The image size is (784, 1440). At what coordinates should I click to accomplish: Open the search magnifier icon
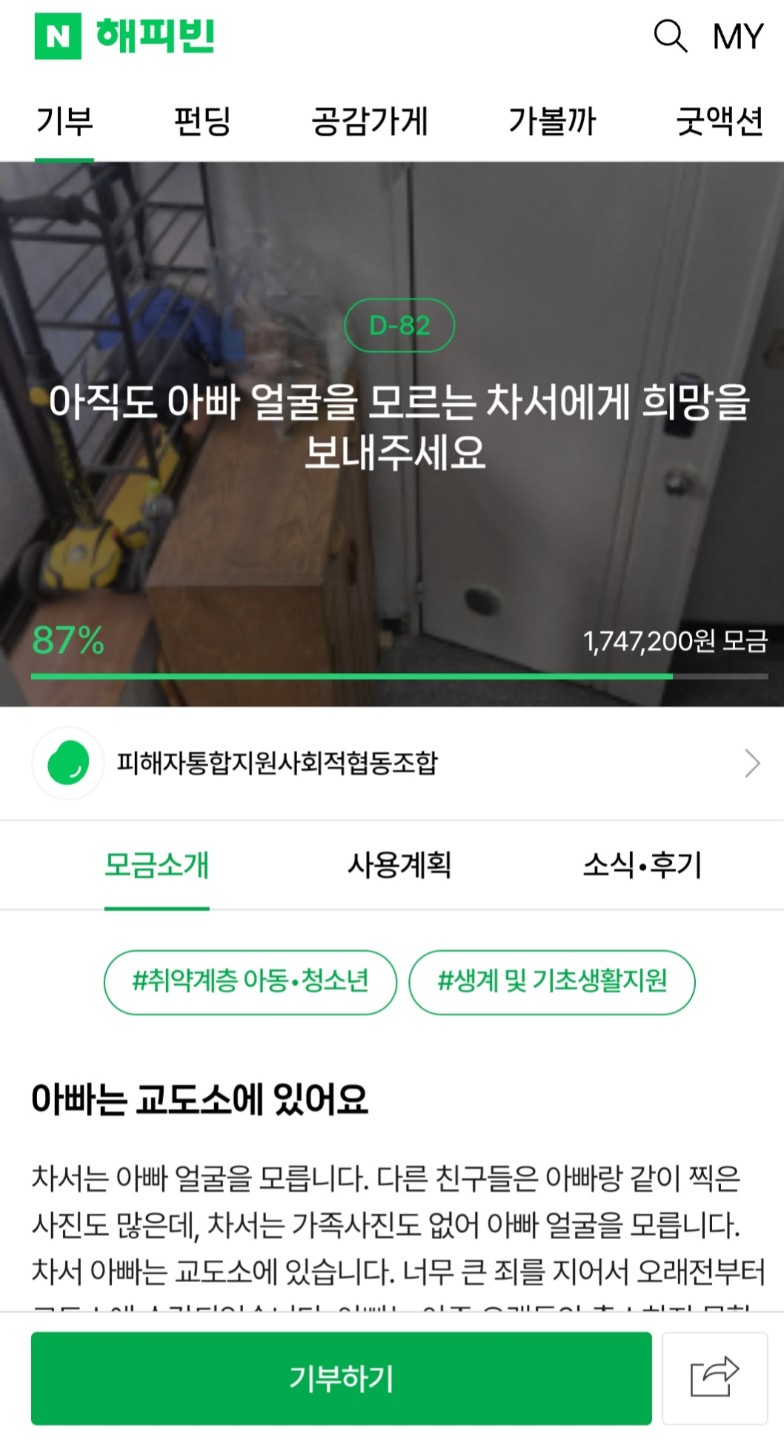tap(670, 37)
